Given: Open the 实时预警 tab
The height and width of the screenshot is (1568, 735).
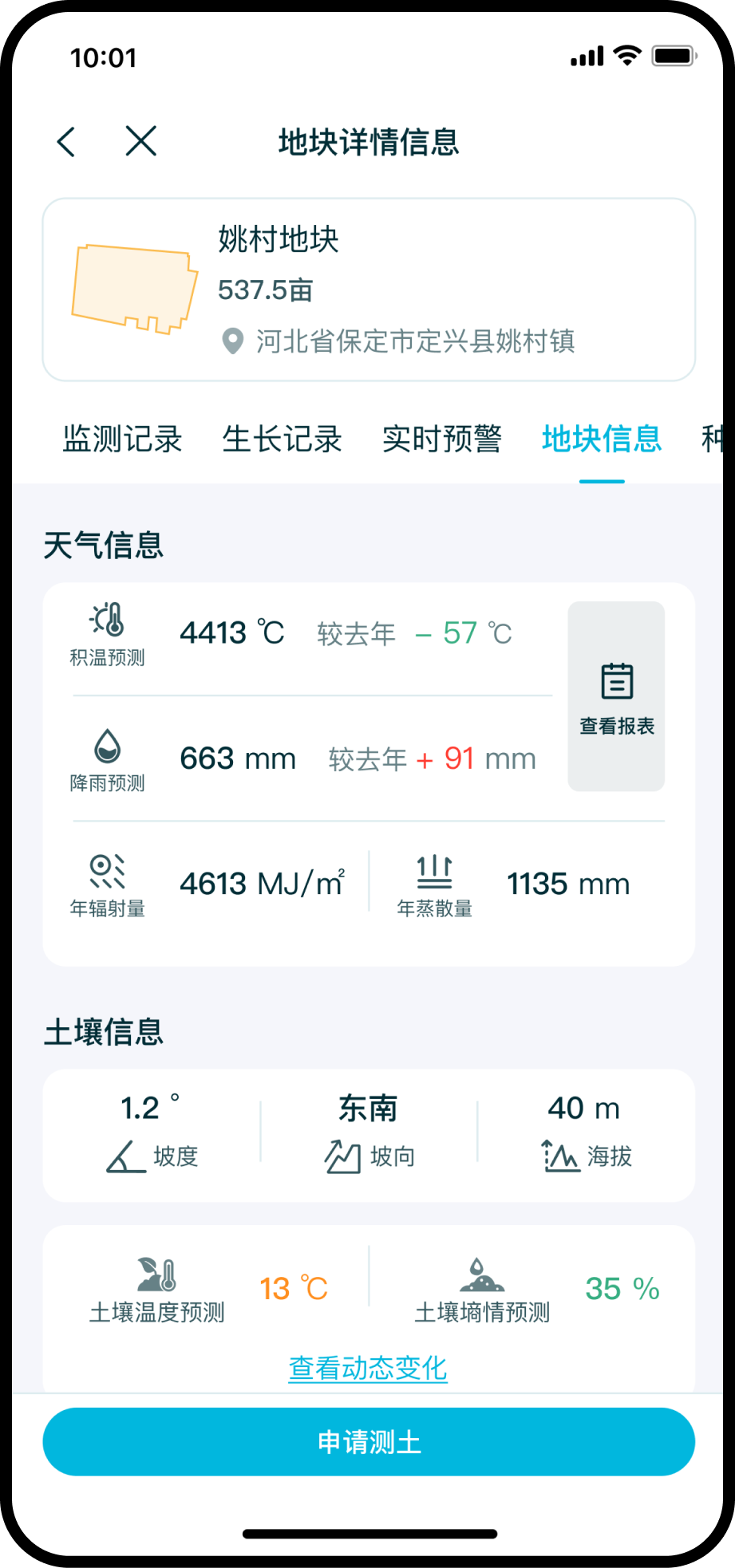Looking at the screenshot, I should [x=442, y=439].
